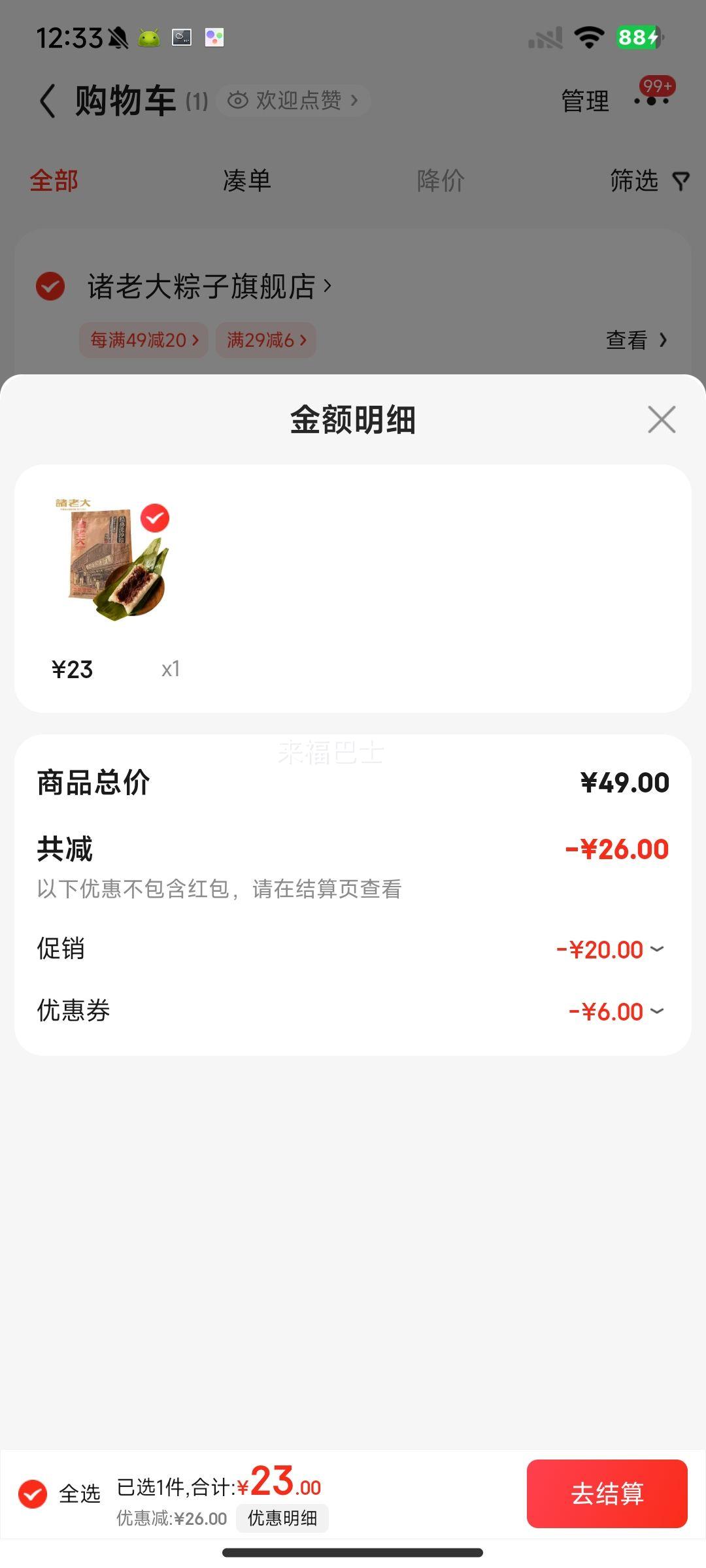Open the zongzi product thumbnail
The image size is (706, 1568).
click(x=112, y=560)
